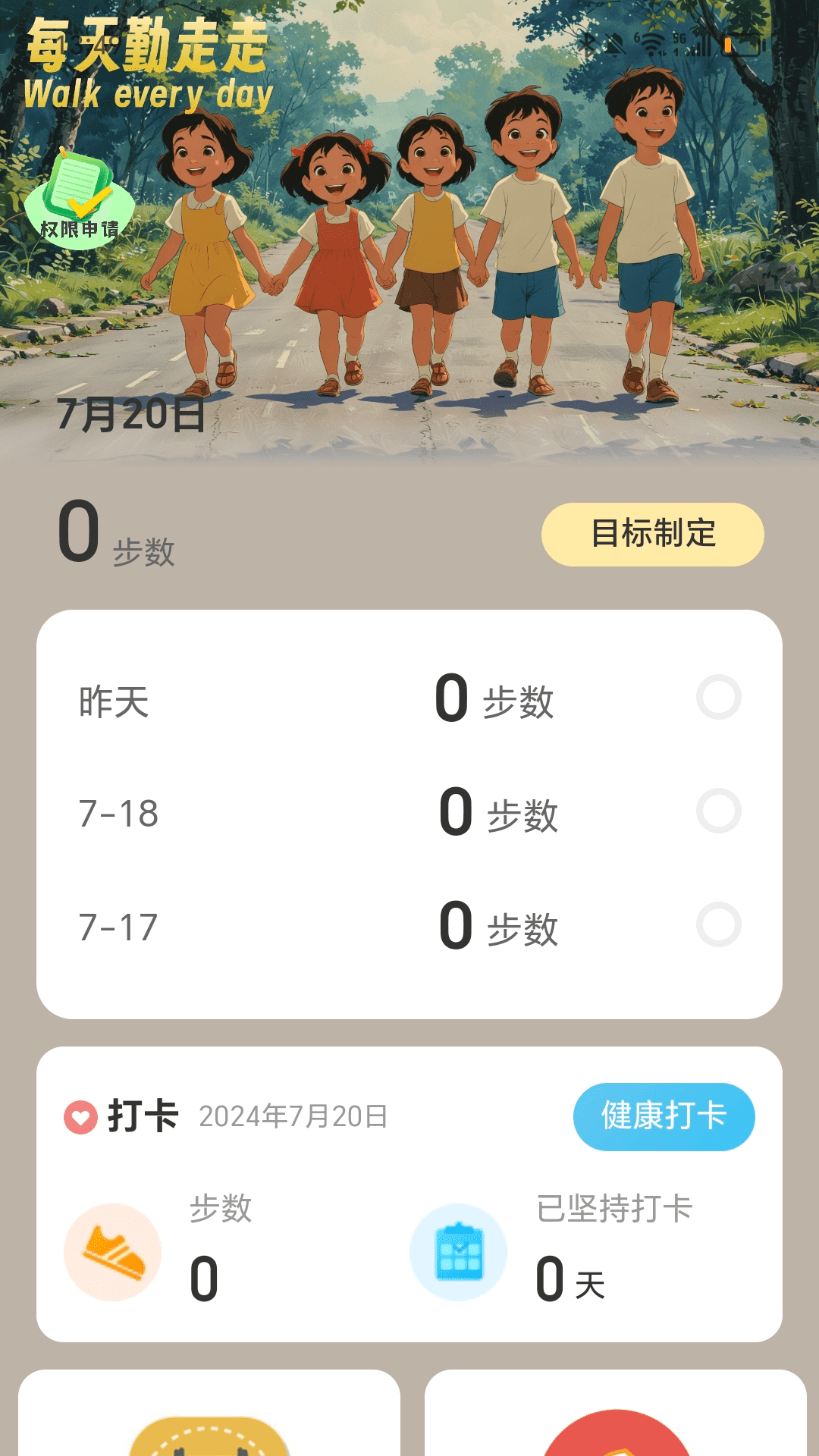Click the Bluetooth status bar icon
The image size is (819, 1456).
pos(590,44)
